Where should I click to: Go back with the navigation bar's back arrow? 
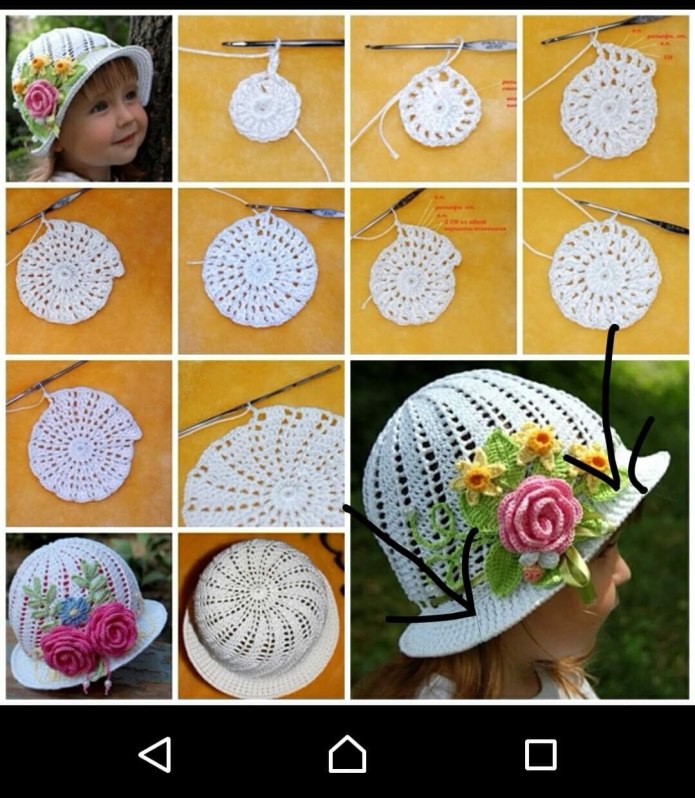coord(155,754)
